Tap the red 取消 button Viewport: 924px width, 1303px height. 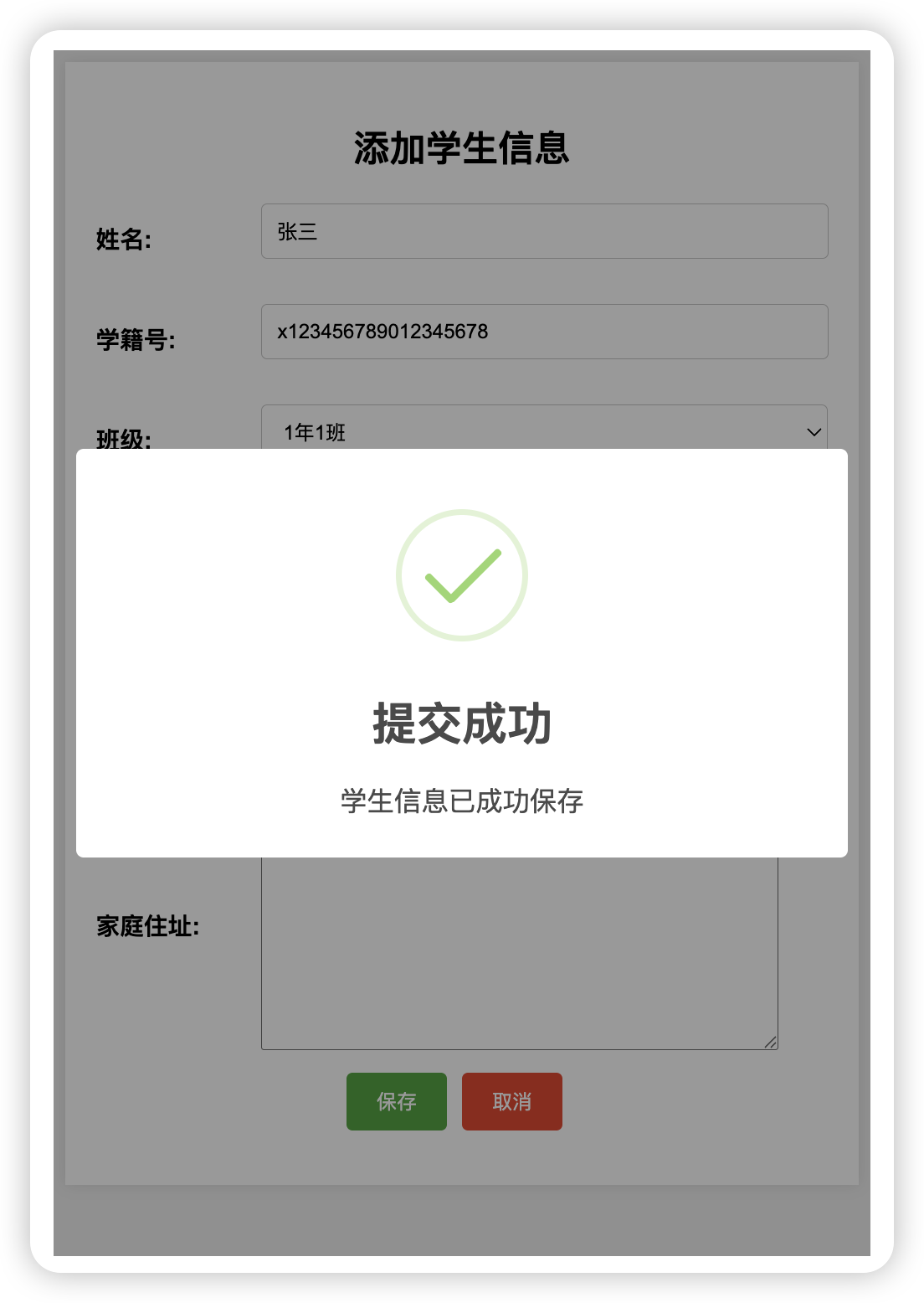coord(512,1101)
